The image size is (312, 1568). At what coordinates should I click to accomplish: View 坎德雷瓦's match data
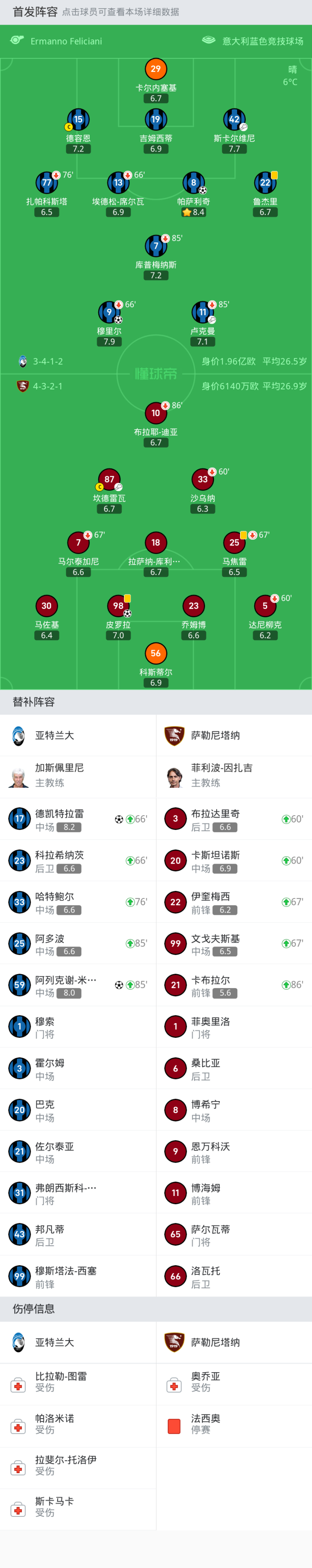point(109,479)
